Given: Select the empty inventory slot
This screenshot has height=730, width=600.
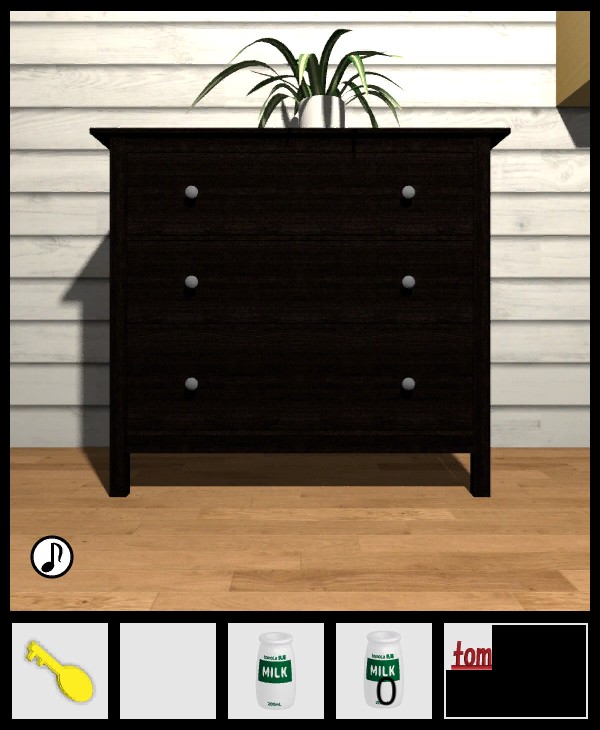Looking at the screenshot, I should click(168, 671).
